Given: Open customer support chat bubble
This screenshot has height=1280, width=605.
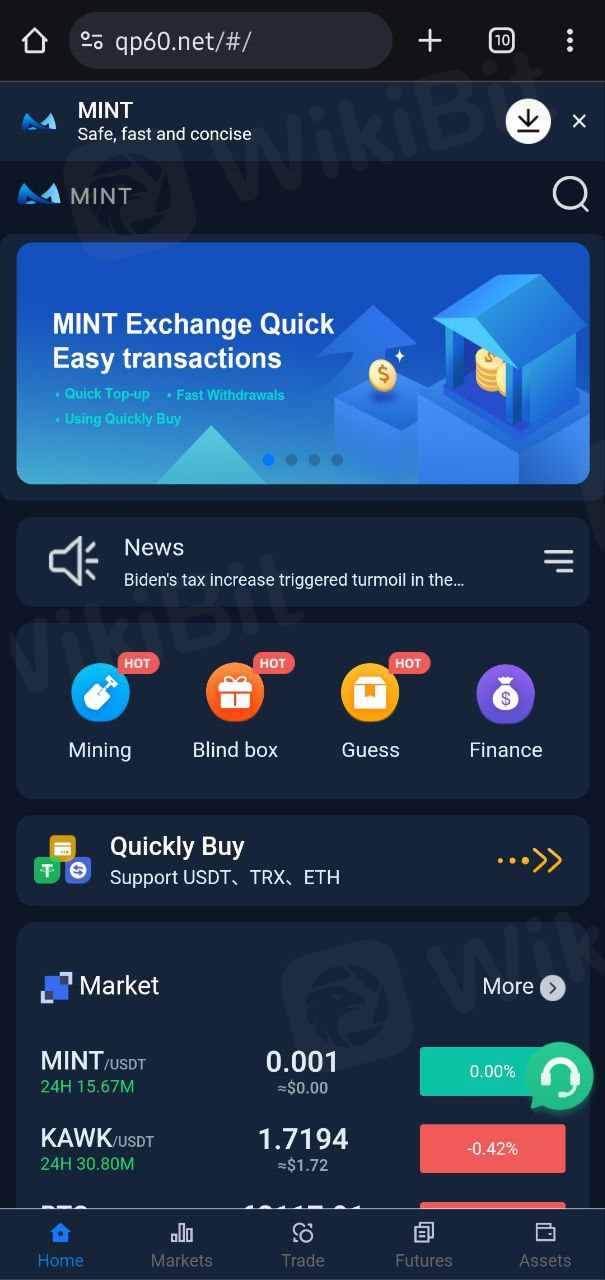Looking at the screenshot, I should point(561,1076).
